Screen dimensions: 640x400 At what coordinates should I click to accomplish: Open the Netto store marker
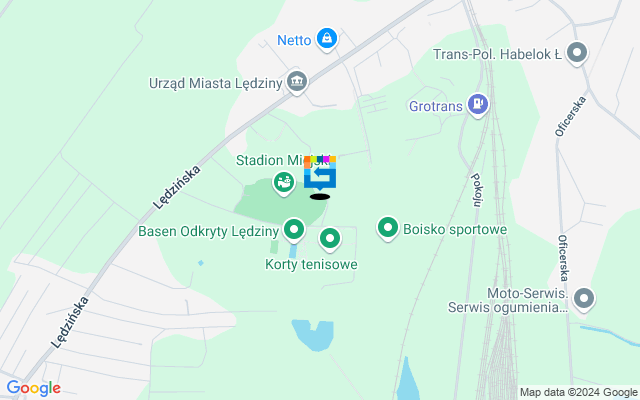(326, 39)
